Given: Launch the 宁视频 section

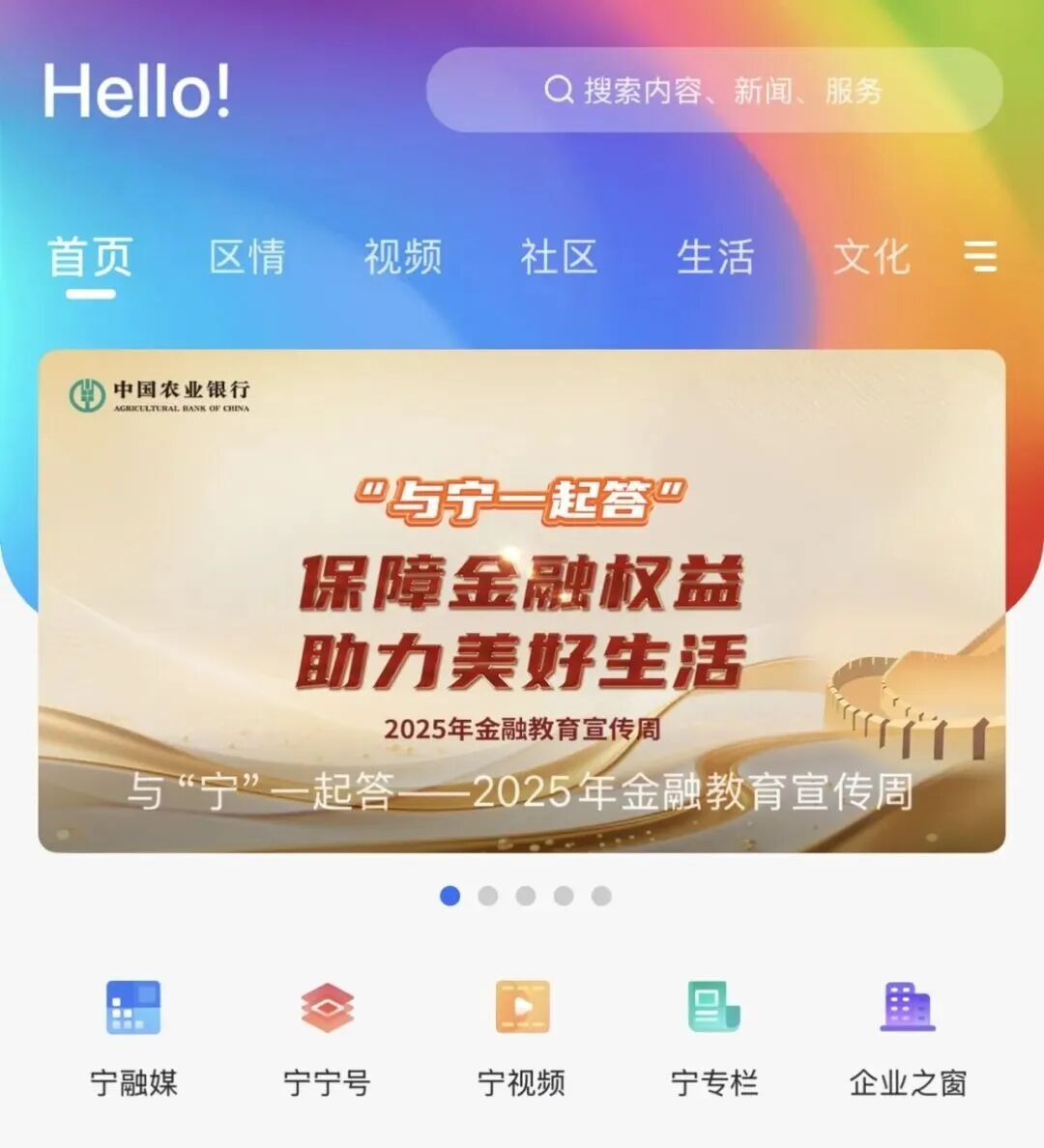Looking at the screenshot, I should (522, 1036).
